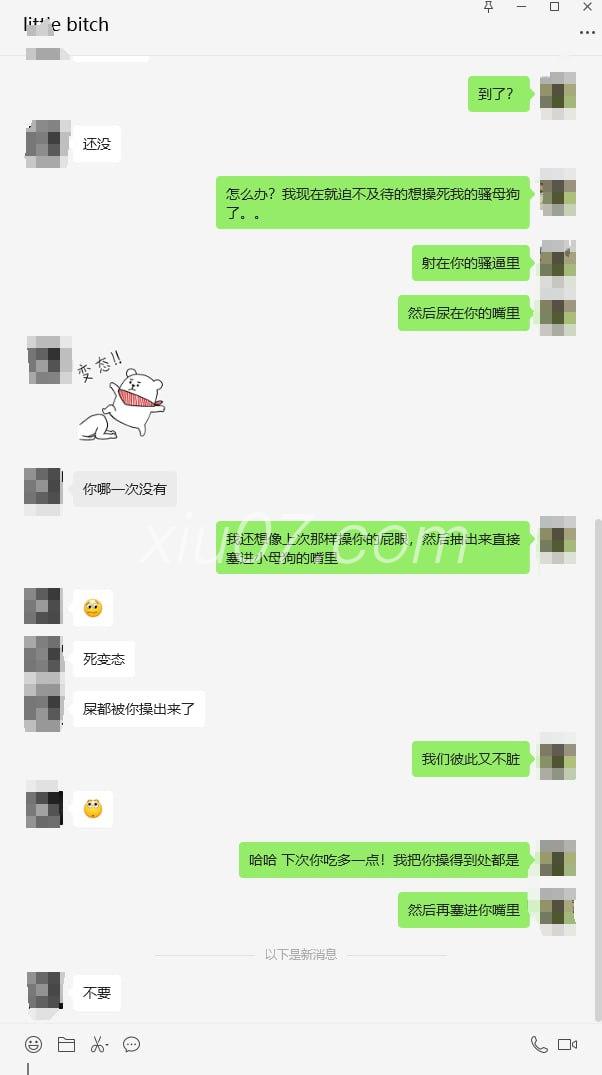Start a video call
Viewport: 602px width, 1075px height.
[x=568, y=1045]
